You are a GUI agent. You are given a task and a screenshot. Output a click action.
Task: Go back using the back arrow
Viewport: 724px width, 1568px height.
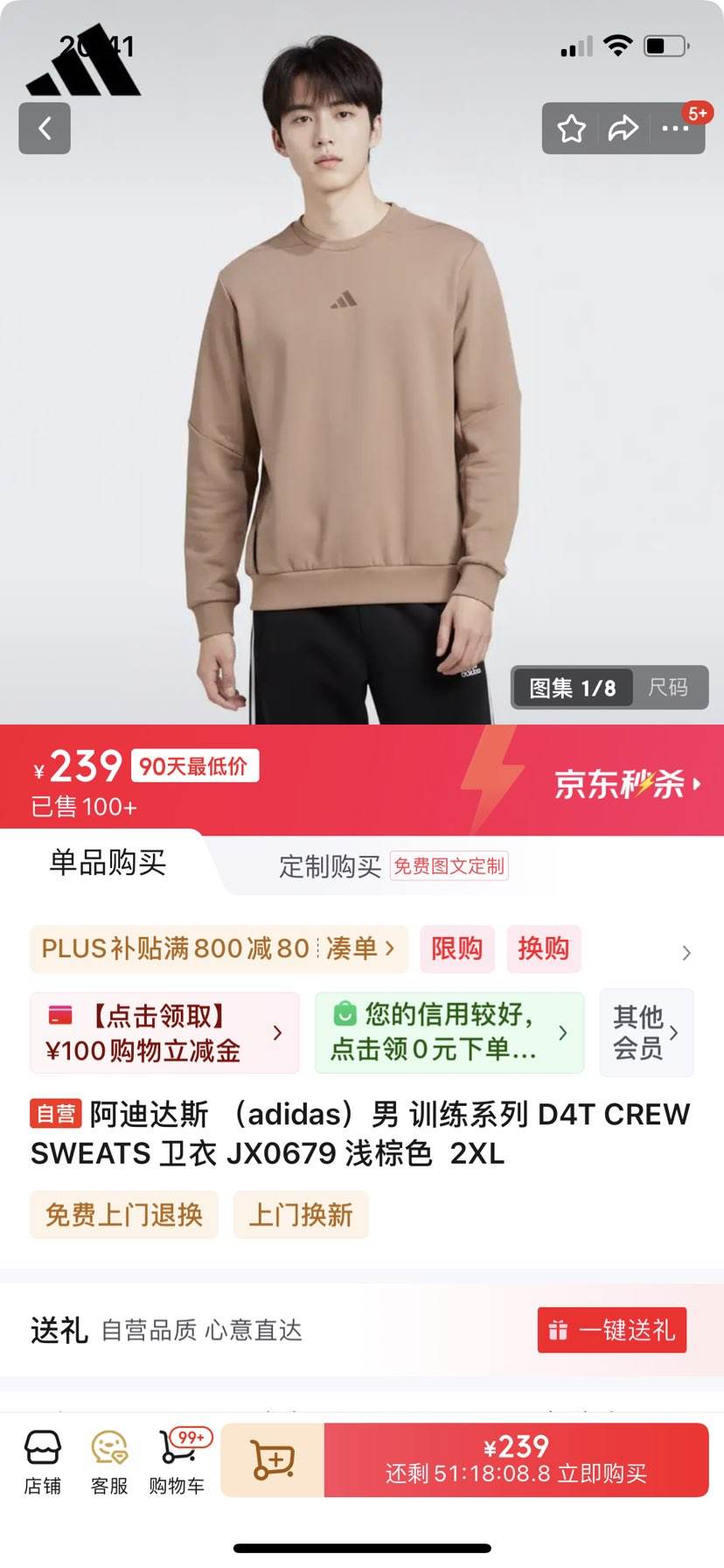pos(45,128)
